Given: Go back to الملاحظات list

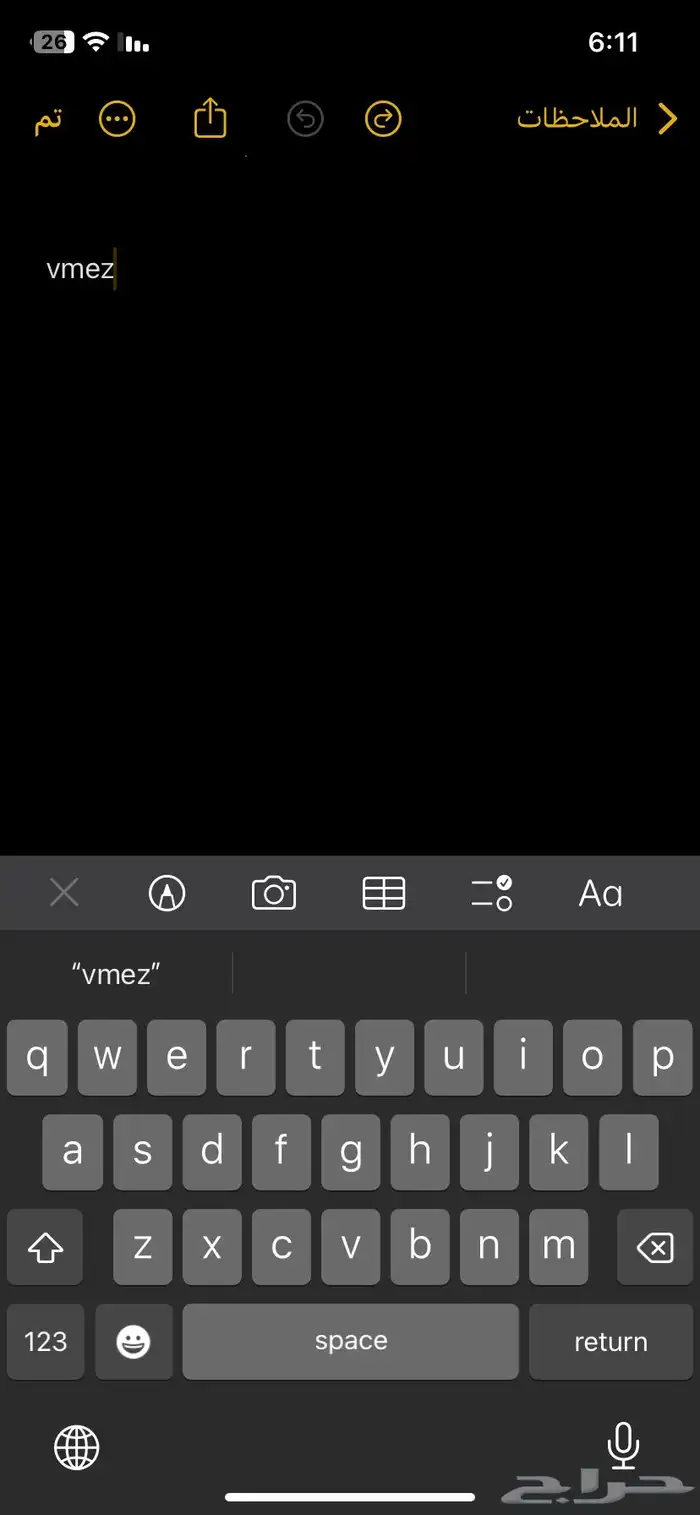Looking at the screenshot, I should [x=598, y=119].
